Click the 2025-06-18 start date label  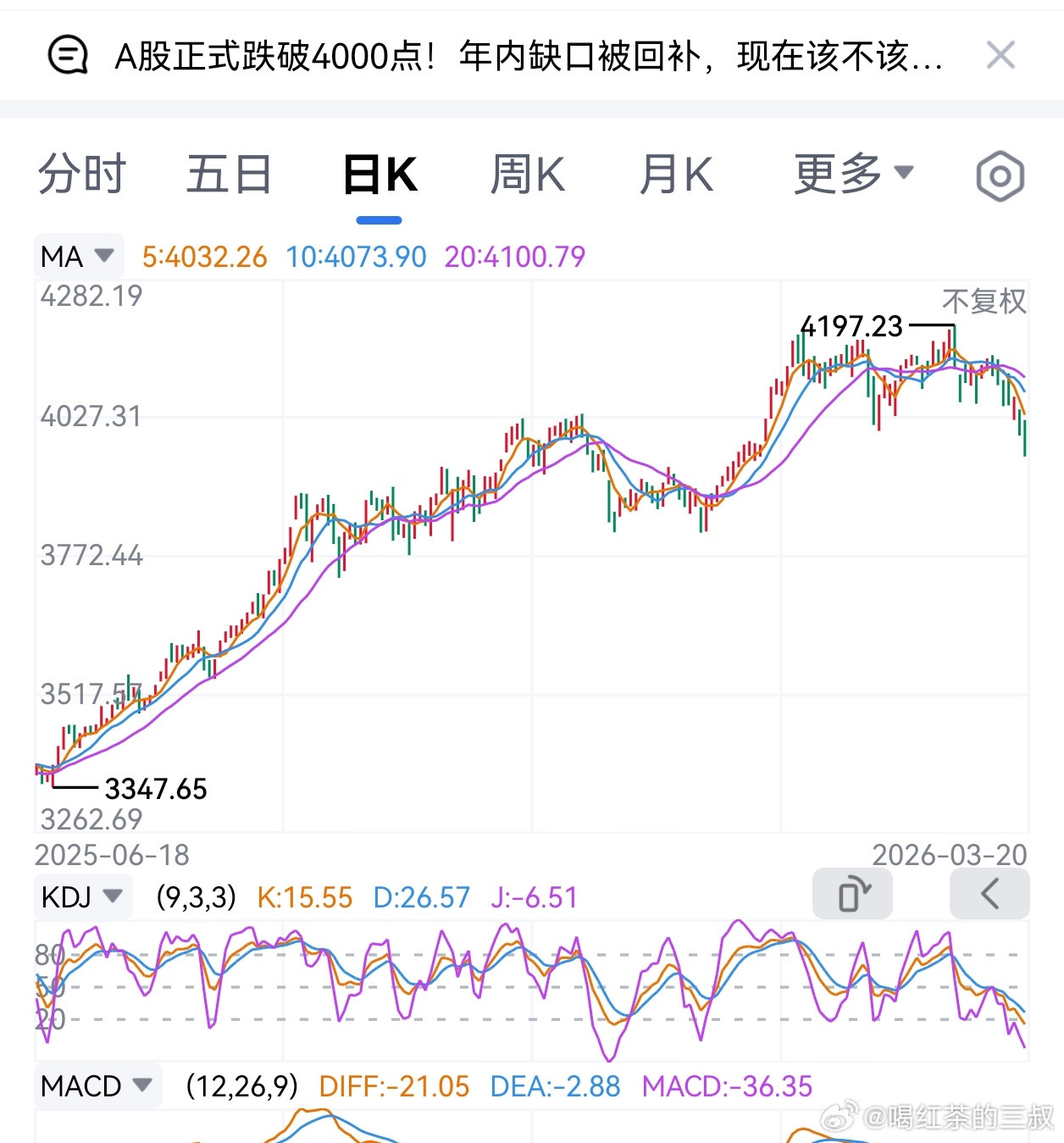111,856
